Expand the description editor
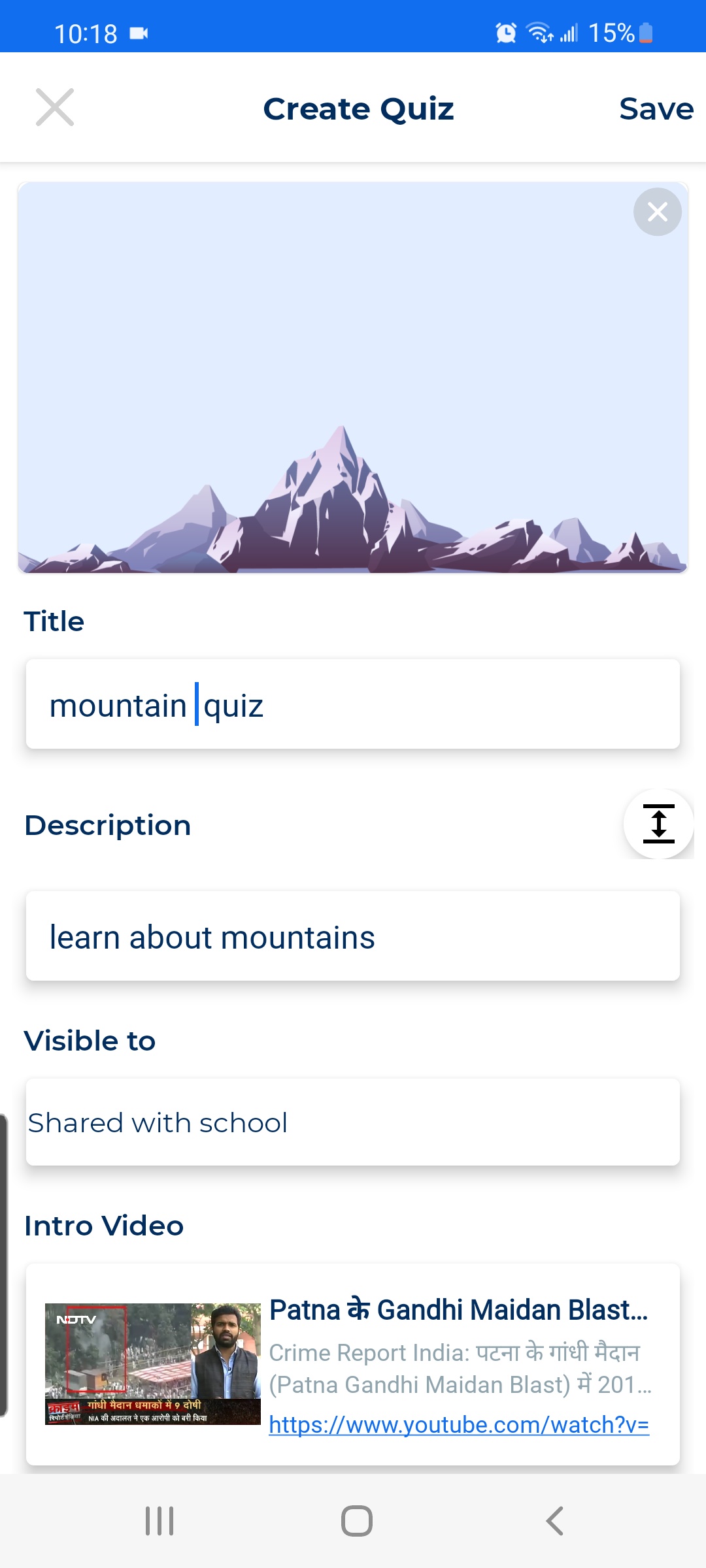Image resolution: width=706 pixels, height=1568 pixels. point(658,824)
